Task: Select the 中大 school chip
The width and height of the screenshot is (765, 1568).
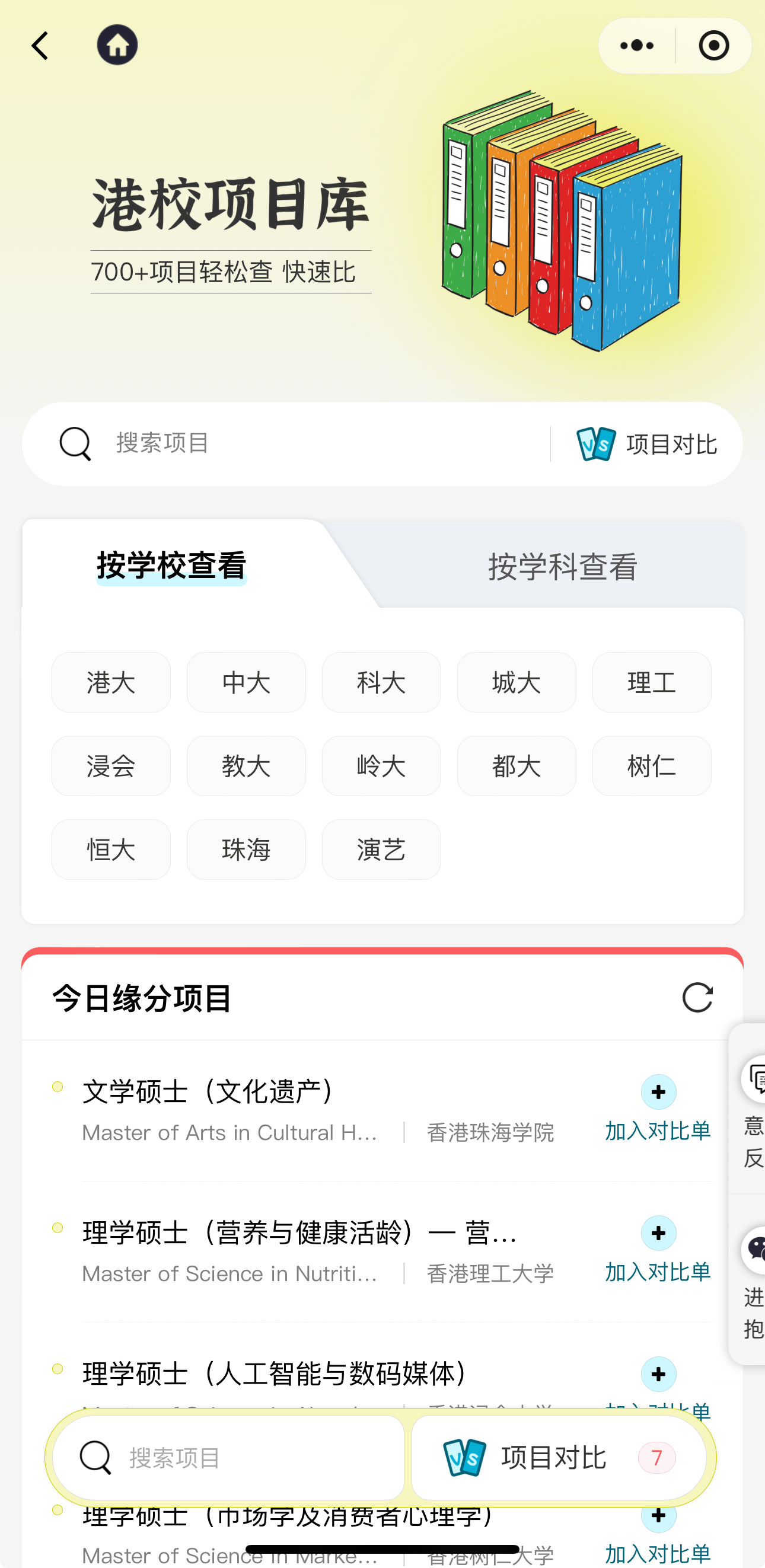Action: pyautogui.click(x=246, y=682)
